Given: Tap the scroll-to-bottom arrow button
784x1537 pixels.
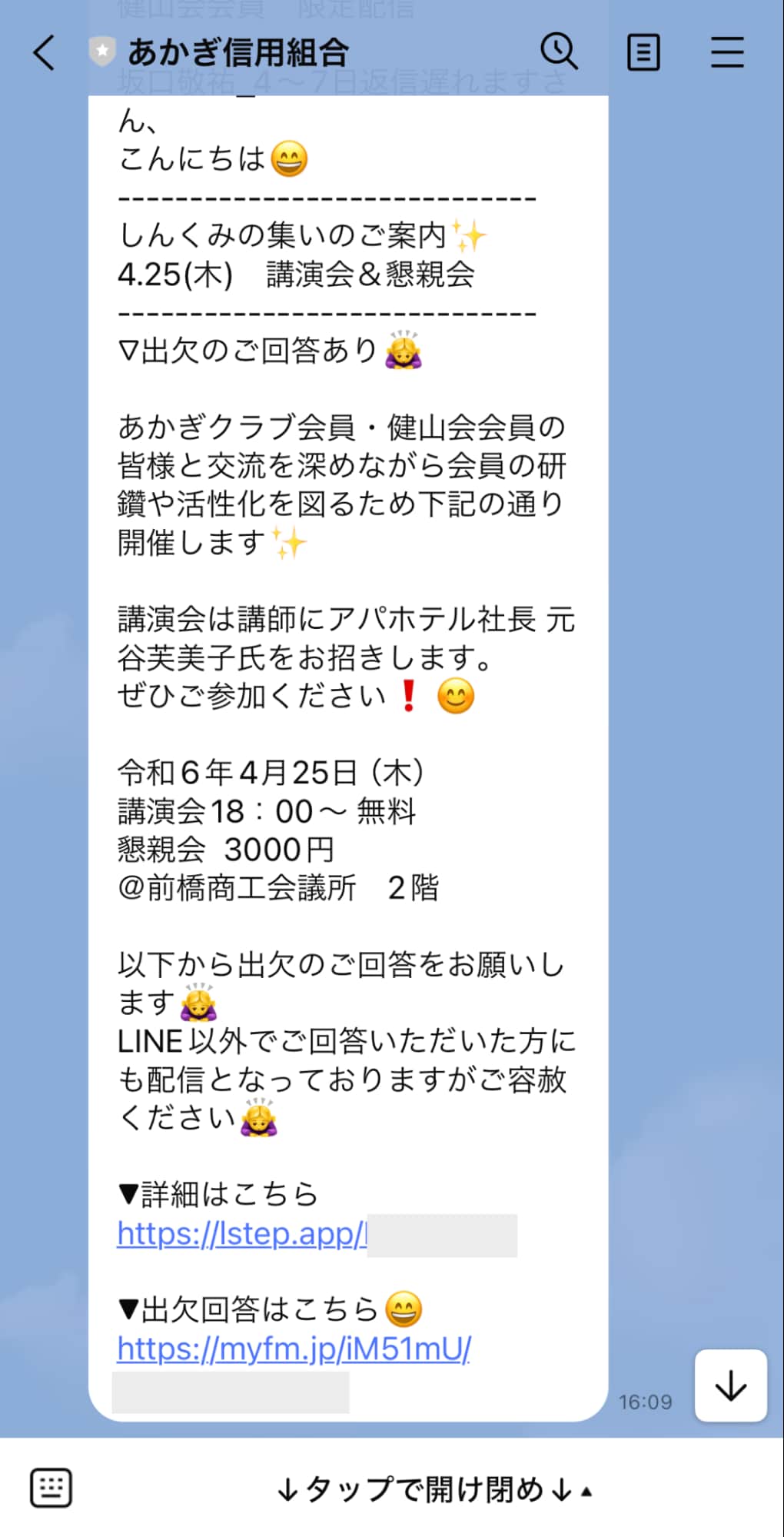Looking at the screenshot, I should (x=729, y=1385).
